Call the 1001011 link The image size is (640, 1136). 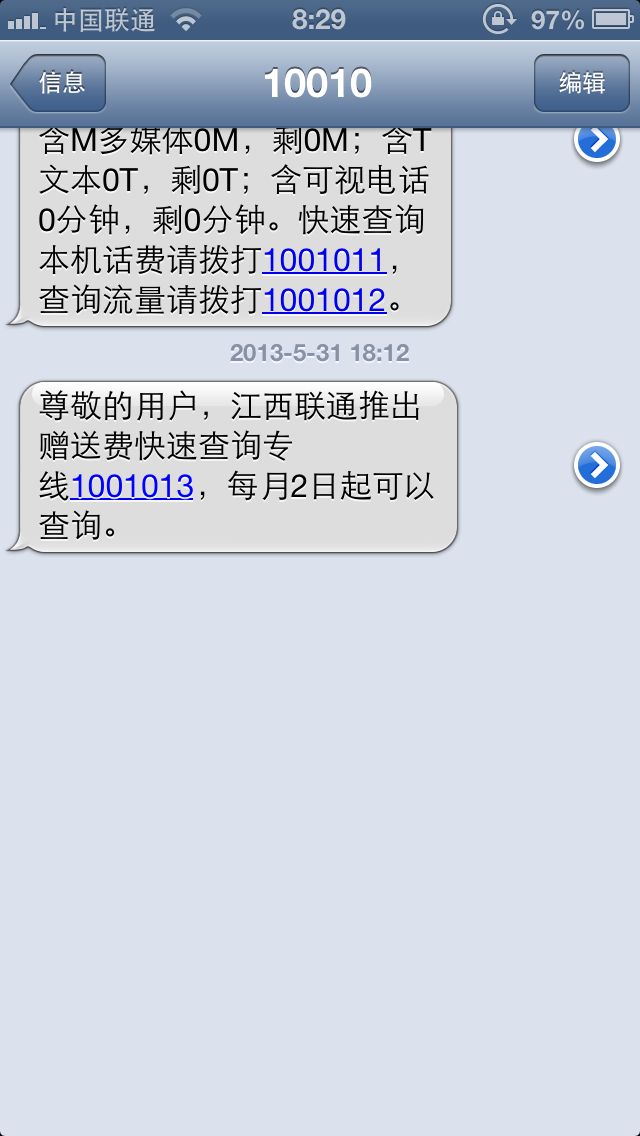tap(323, 261)
